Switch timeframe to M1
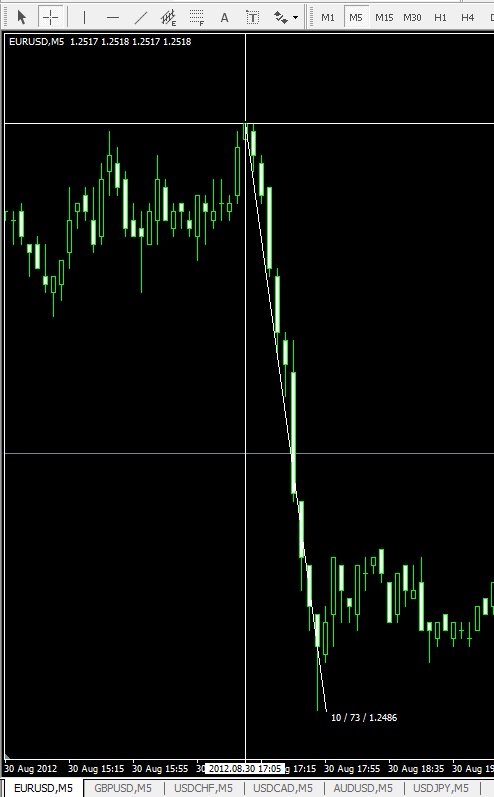Viewport: 494px width, 797px height. click(328, 17)
